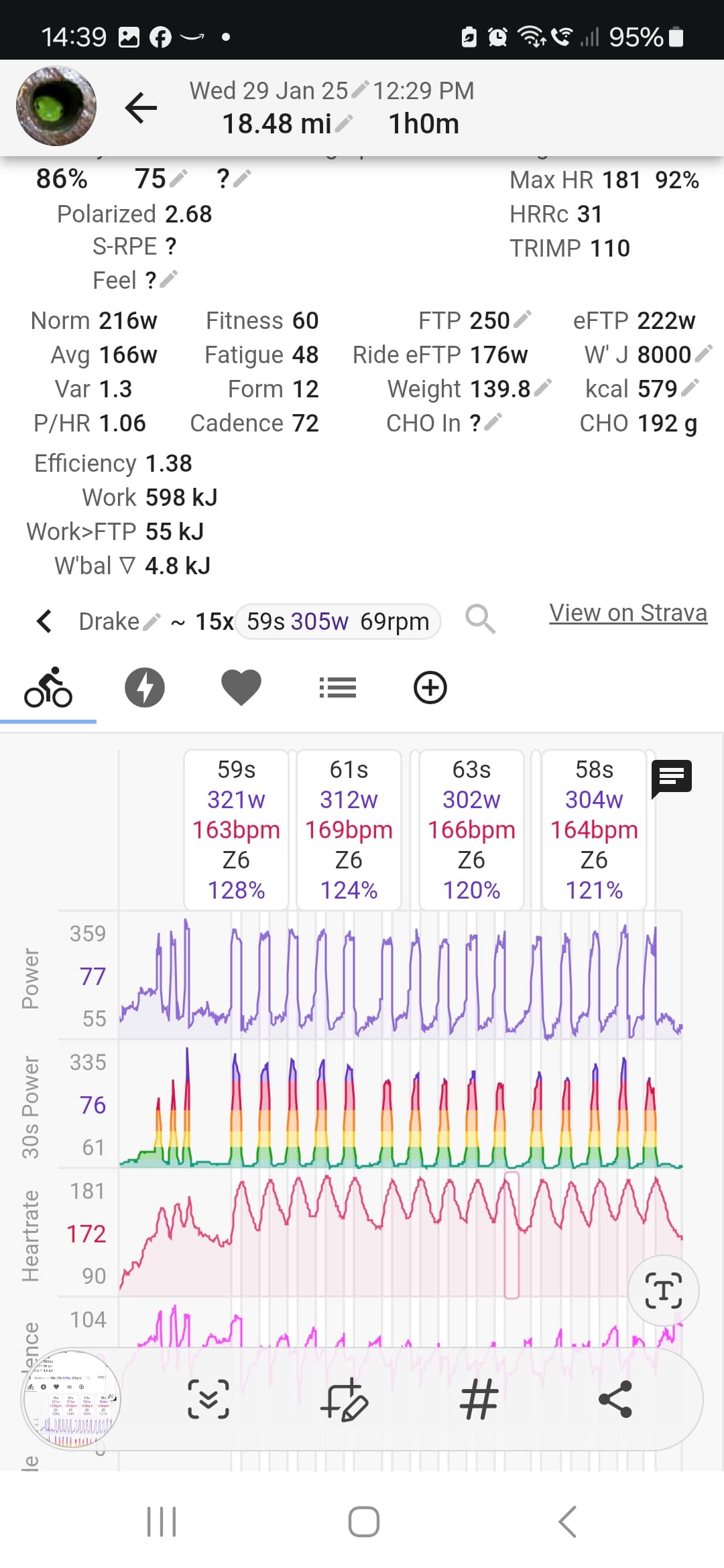Viewport: 724px width, 1568px height.
Task: Edit the activity date
Action: (x=360, y=89)
